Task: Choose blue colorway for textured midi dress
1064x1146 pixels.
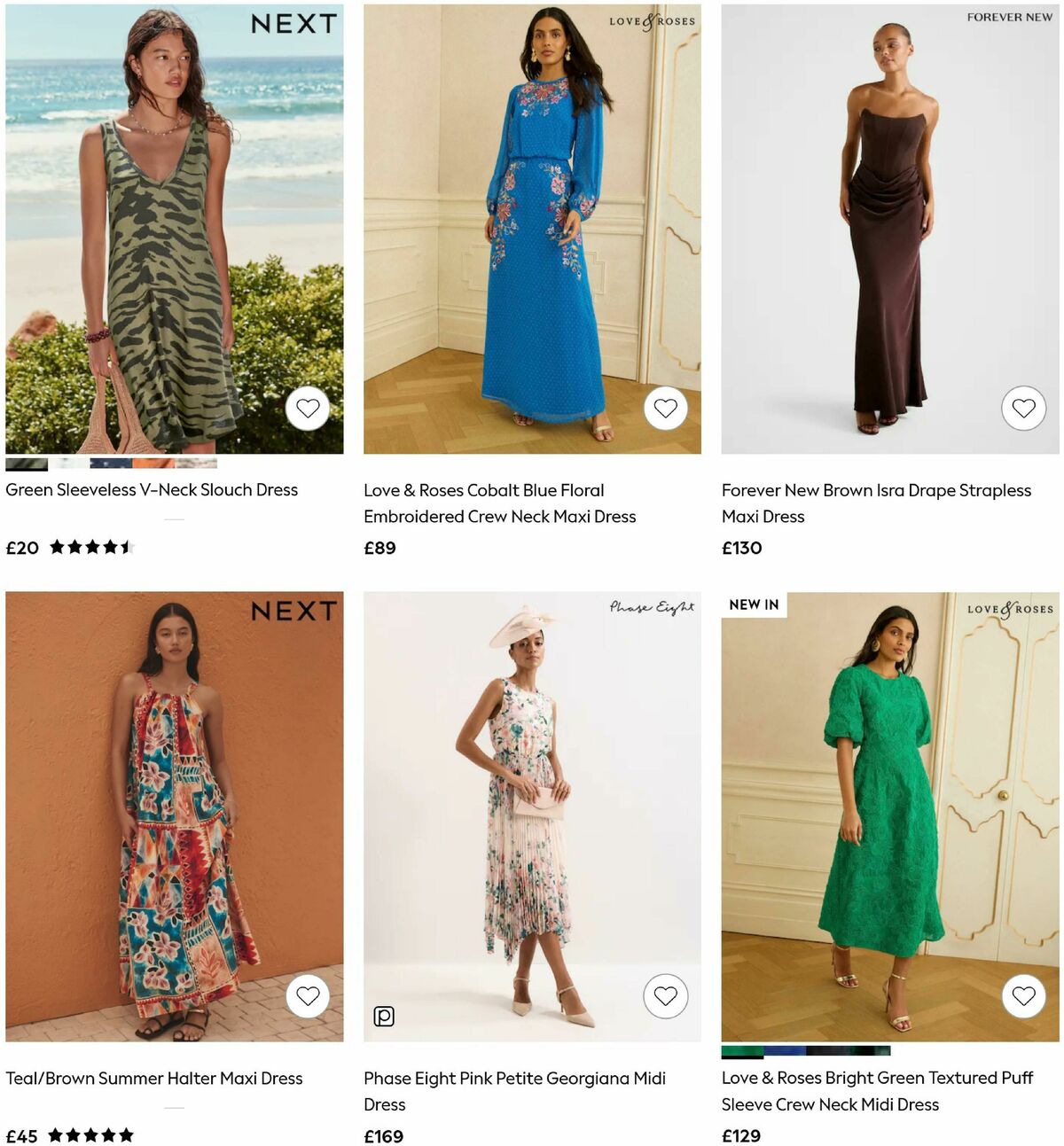Action: (x=785, y=1050)
